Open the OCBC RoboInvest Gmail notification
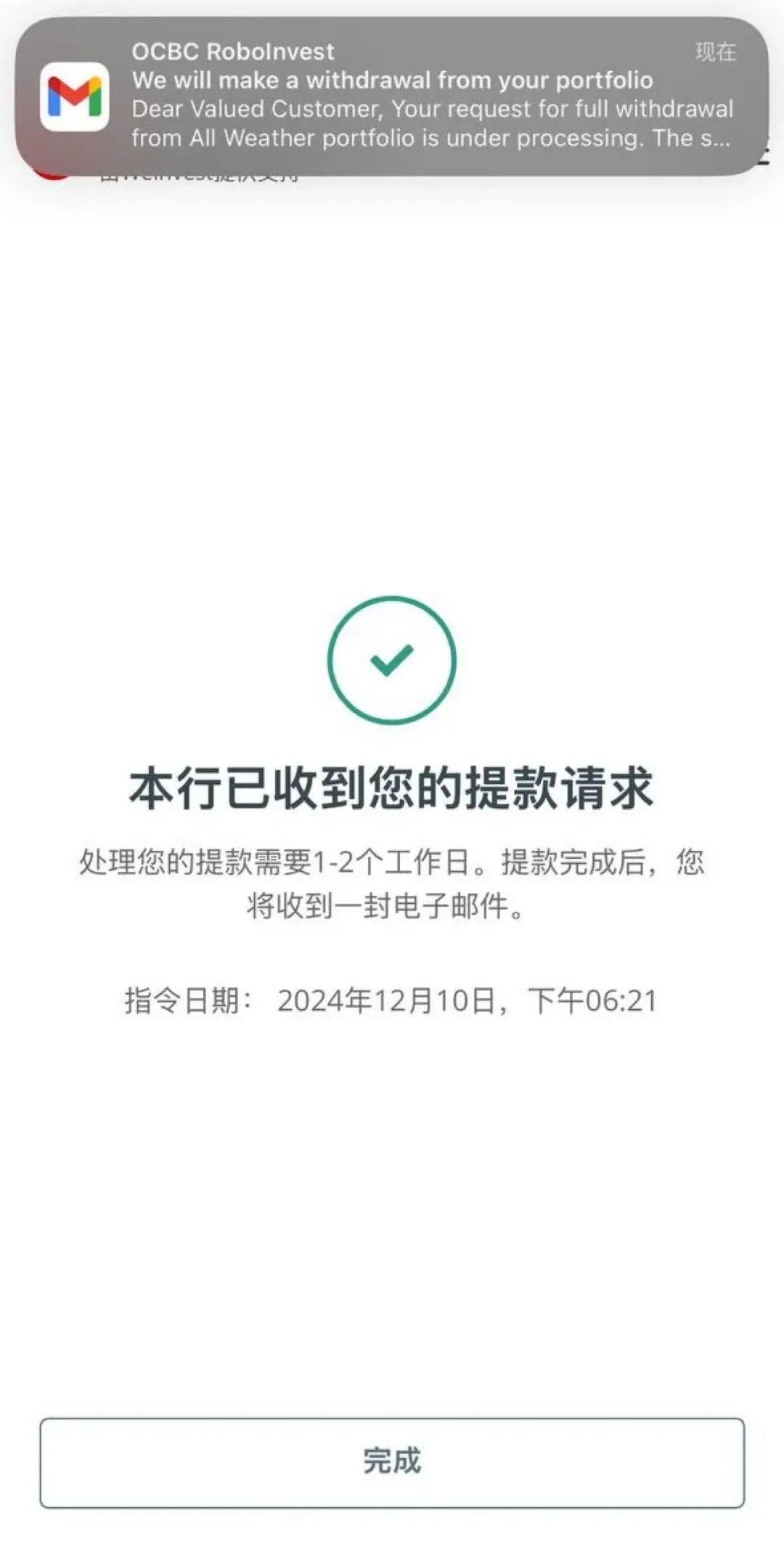This screenshot has width=784, height=1566. (392, 95)
